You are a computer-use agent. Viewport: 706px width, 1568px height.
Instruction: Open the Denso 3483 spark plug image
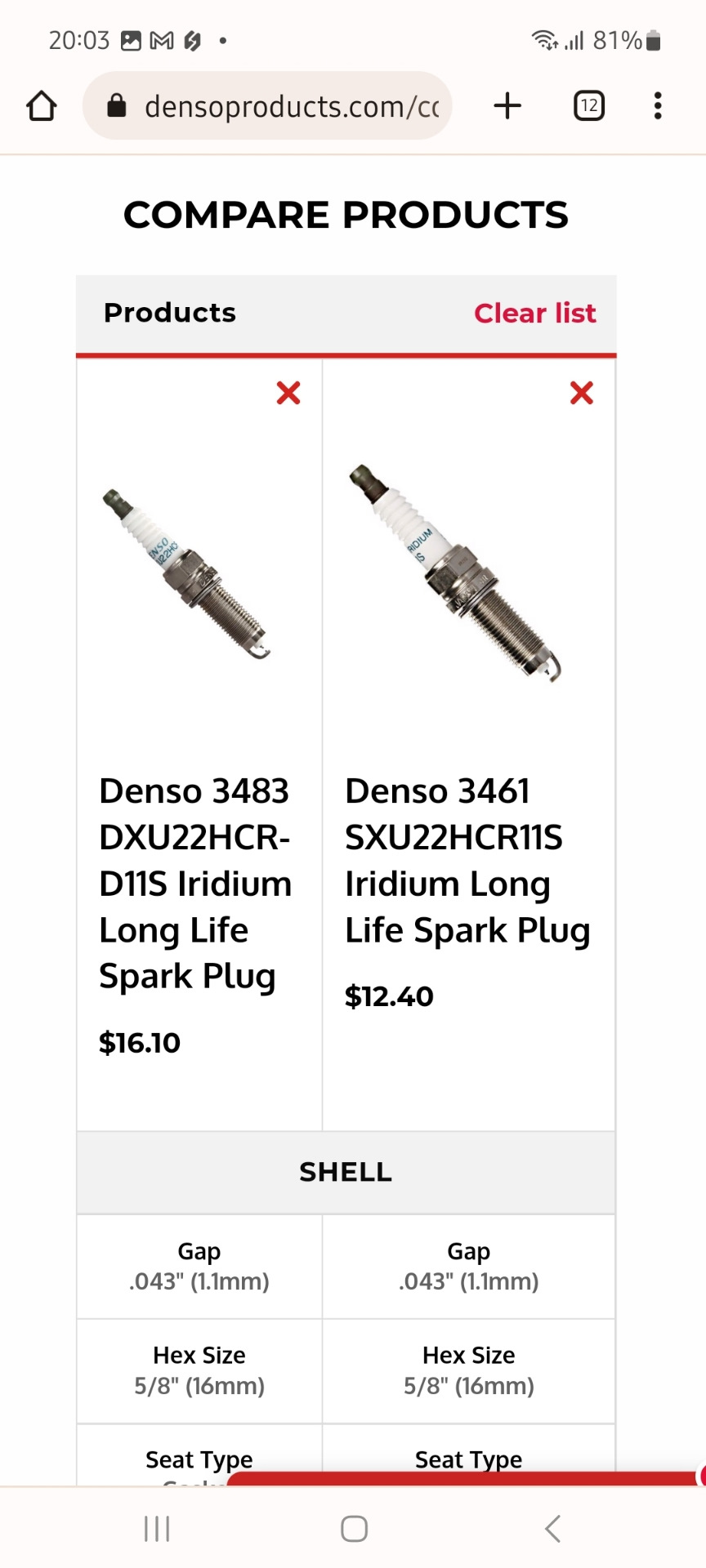pos(187,573)
